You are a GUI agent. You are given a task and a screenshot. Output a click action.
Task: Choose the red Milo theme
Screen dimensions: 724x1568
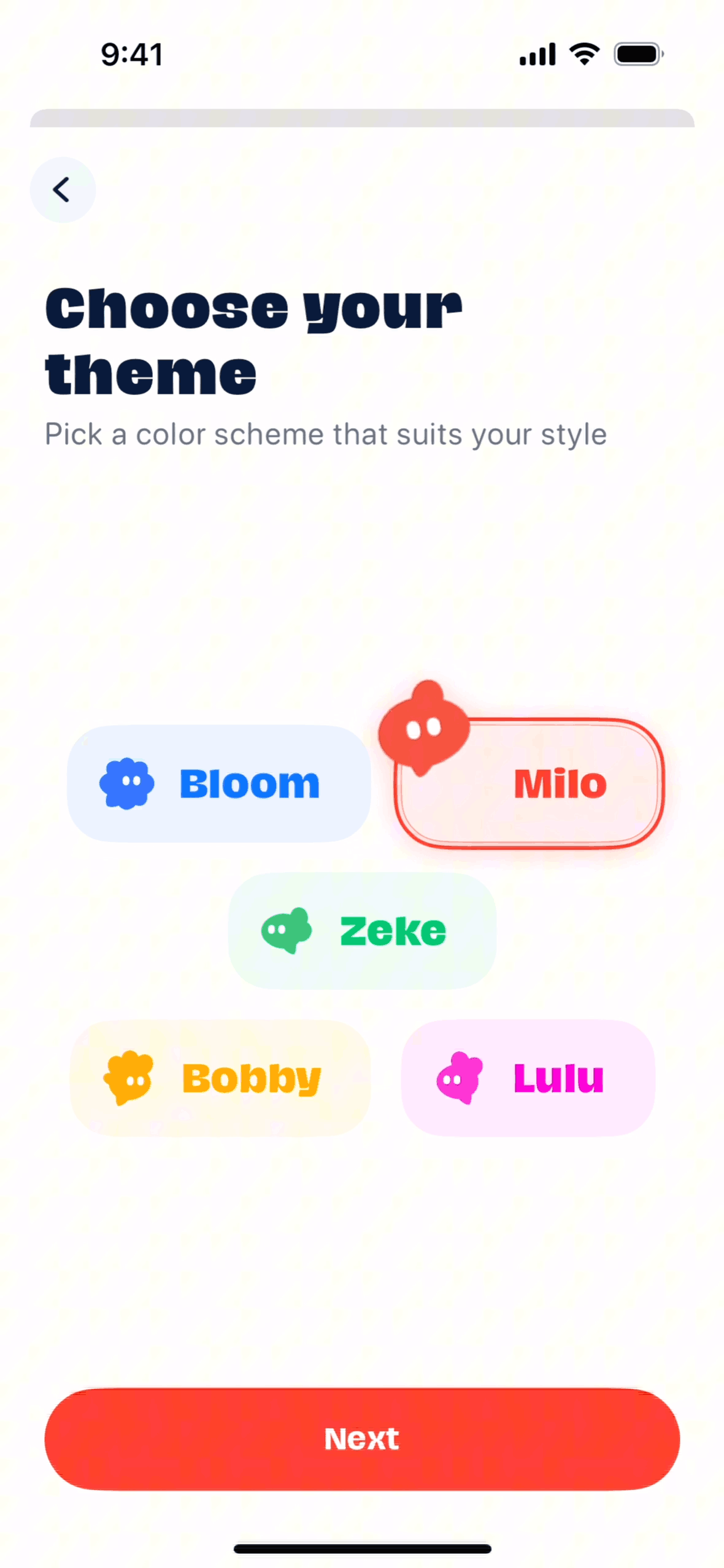tap(530, 783)
